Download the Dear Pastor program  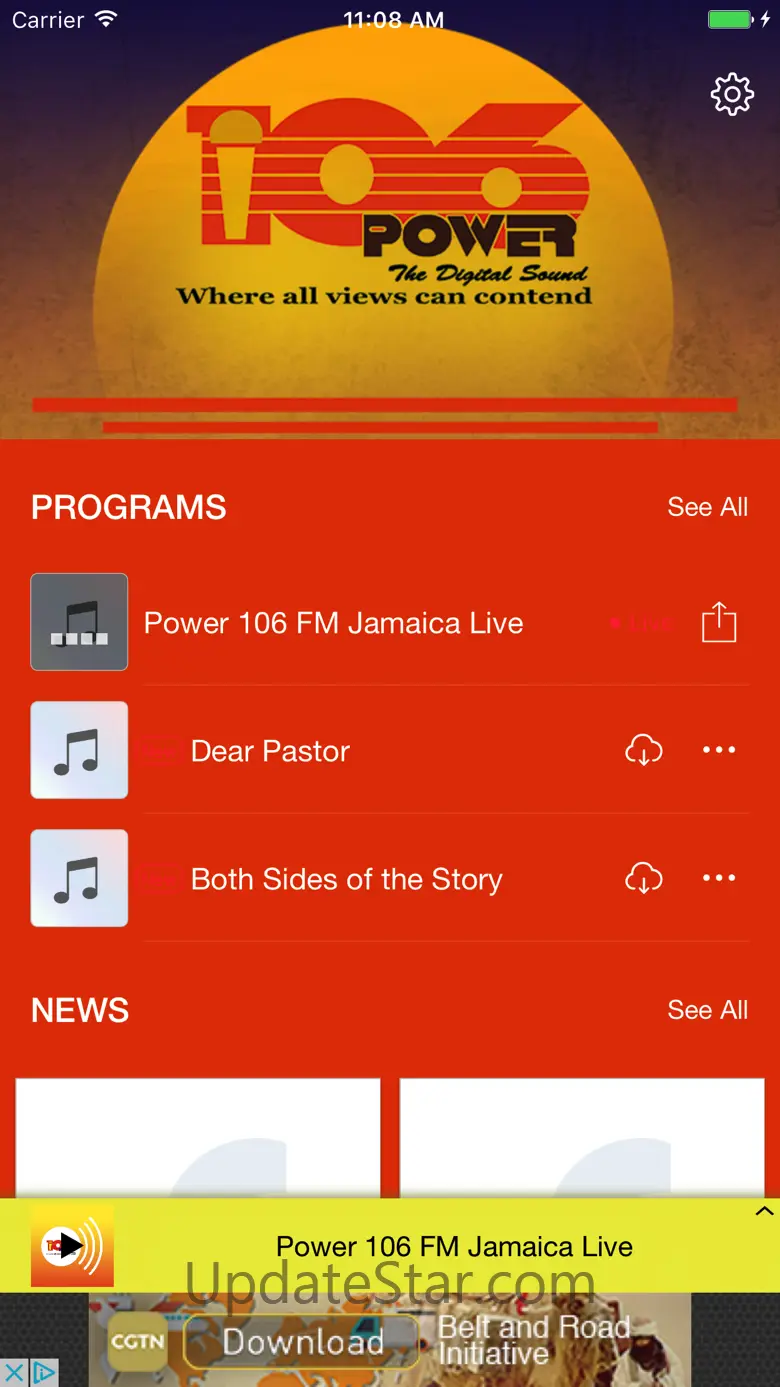click(x=643, y=750)
